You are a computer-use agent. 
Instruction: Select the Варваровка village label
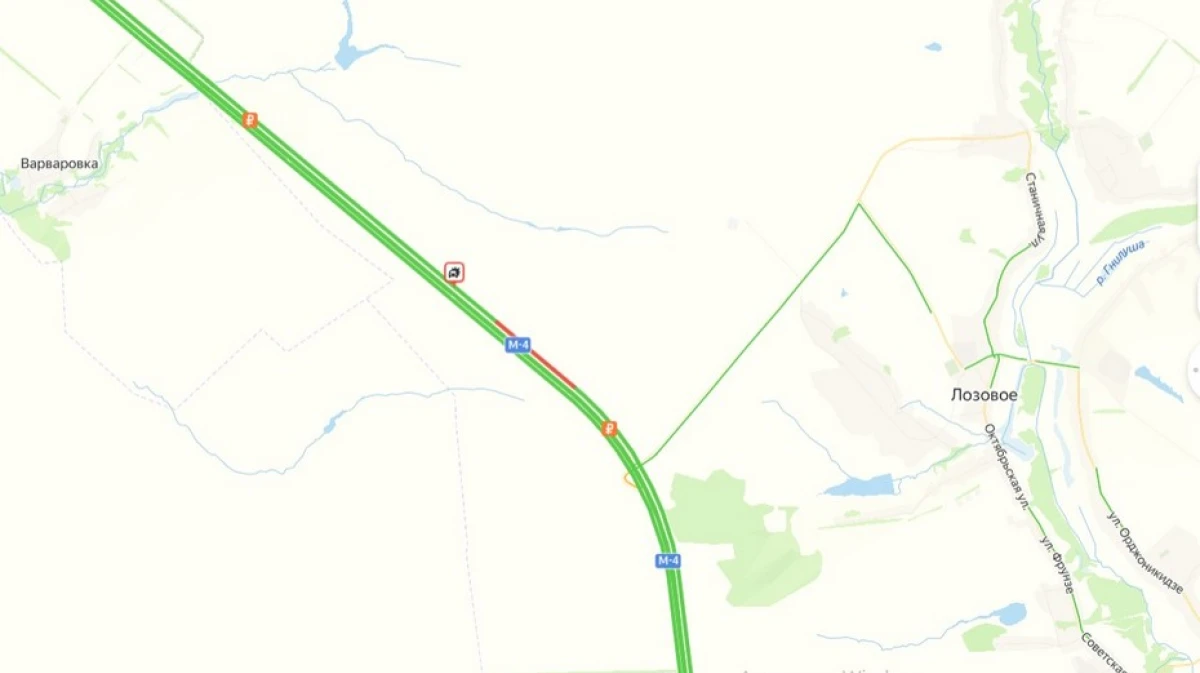pos(59,163)
